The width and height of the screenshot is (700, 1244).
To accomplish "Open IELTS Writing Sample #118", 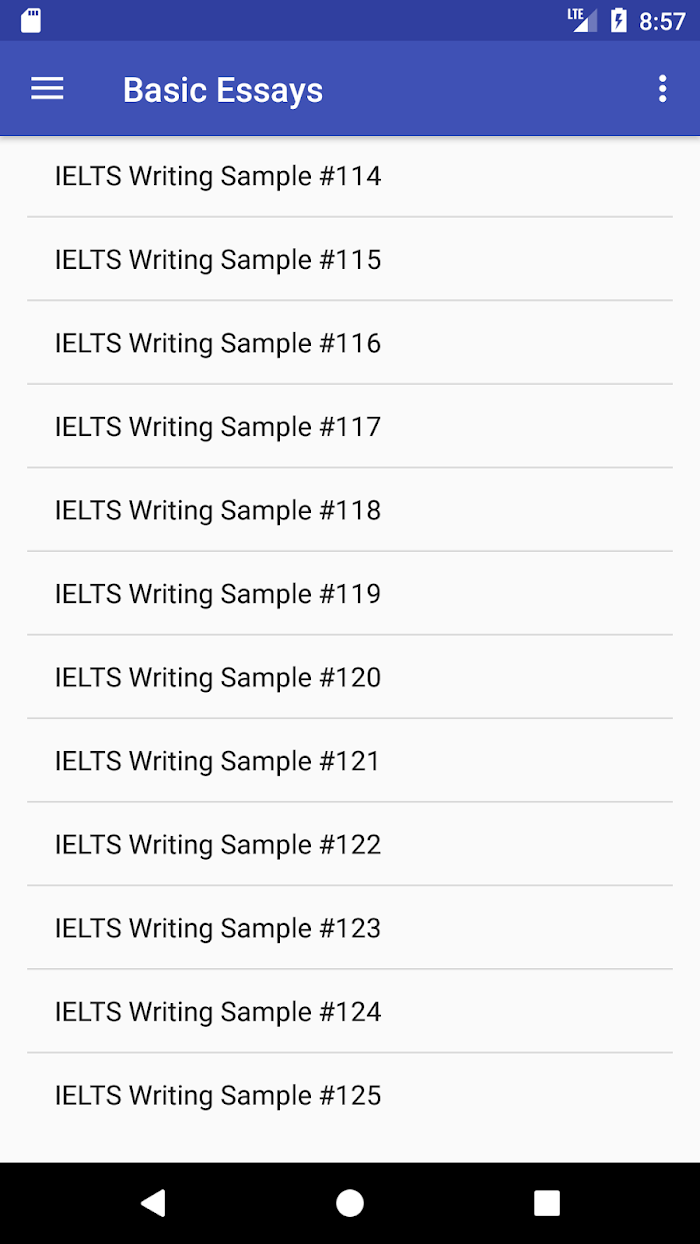I will point(350,510).
